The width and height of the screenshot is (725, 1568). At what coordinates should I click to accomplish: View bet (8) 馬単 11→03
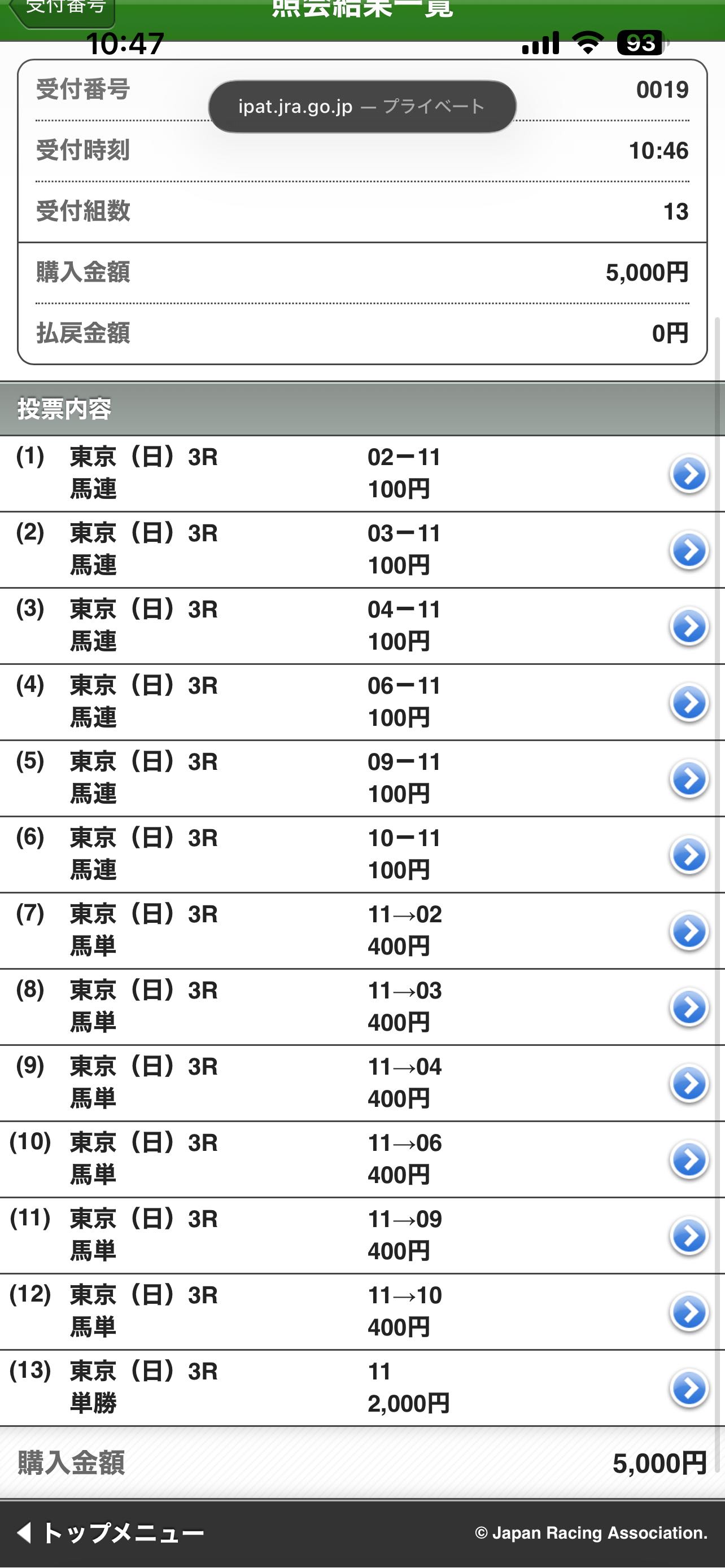coord(688,1008)
